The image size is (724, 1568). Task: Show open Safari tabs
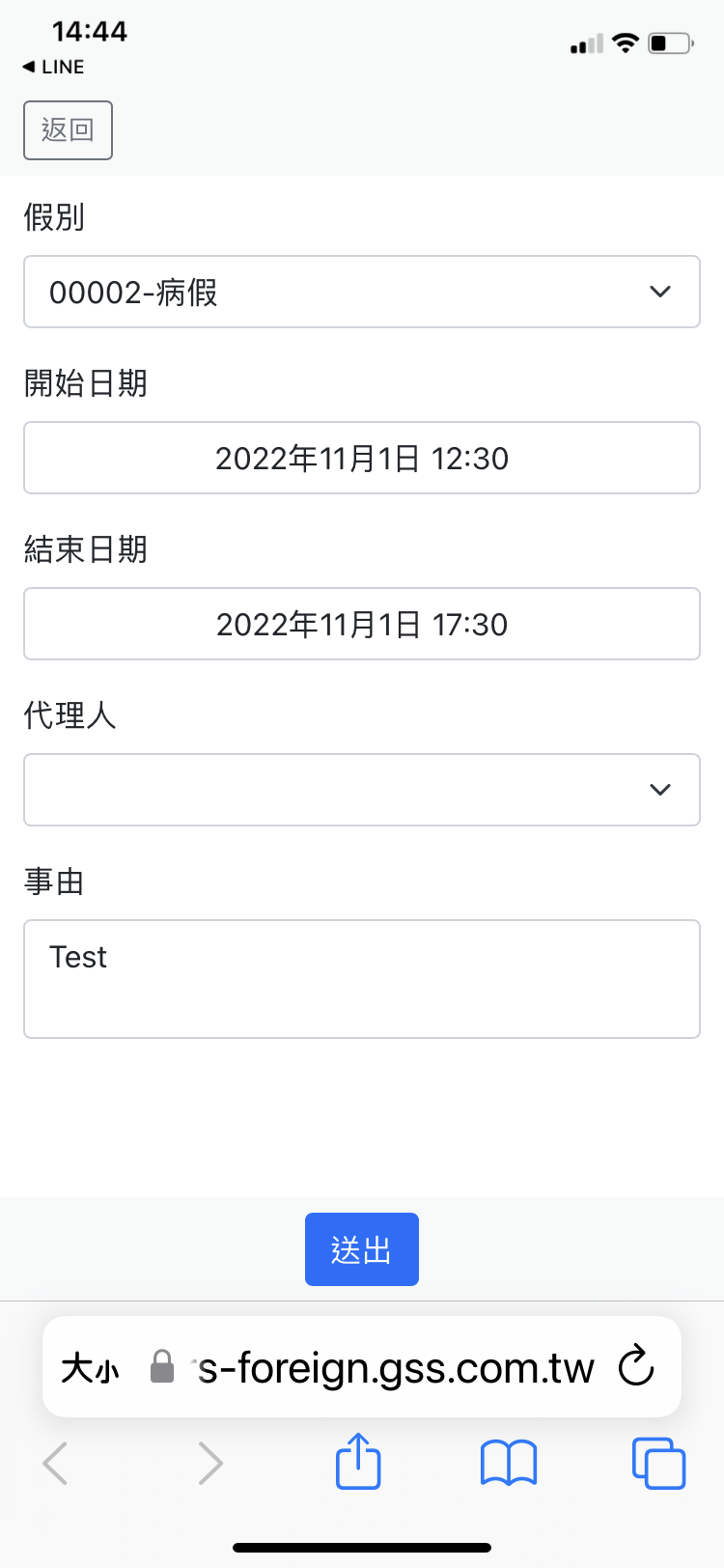[659, 1463]
